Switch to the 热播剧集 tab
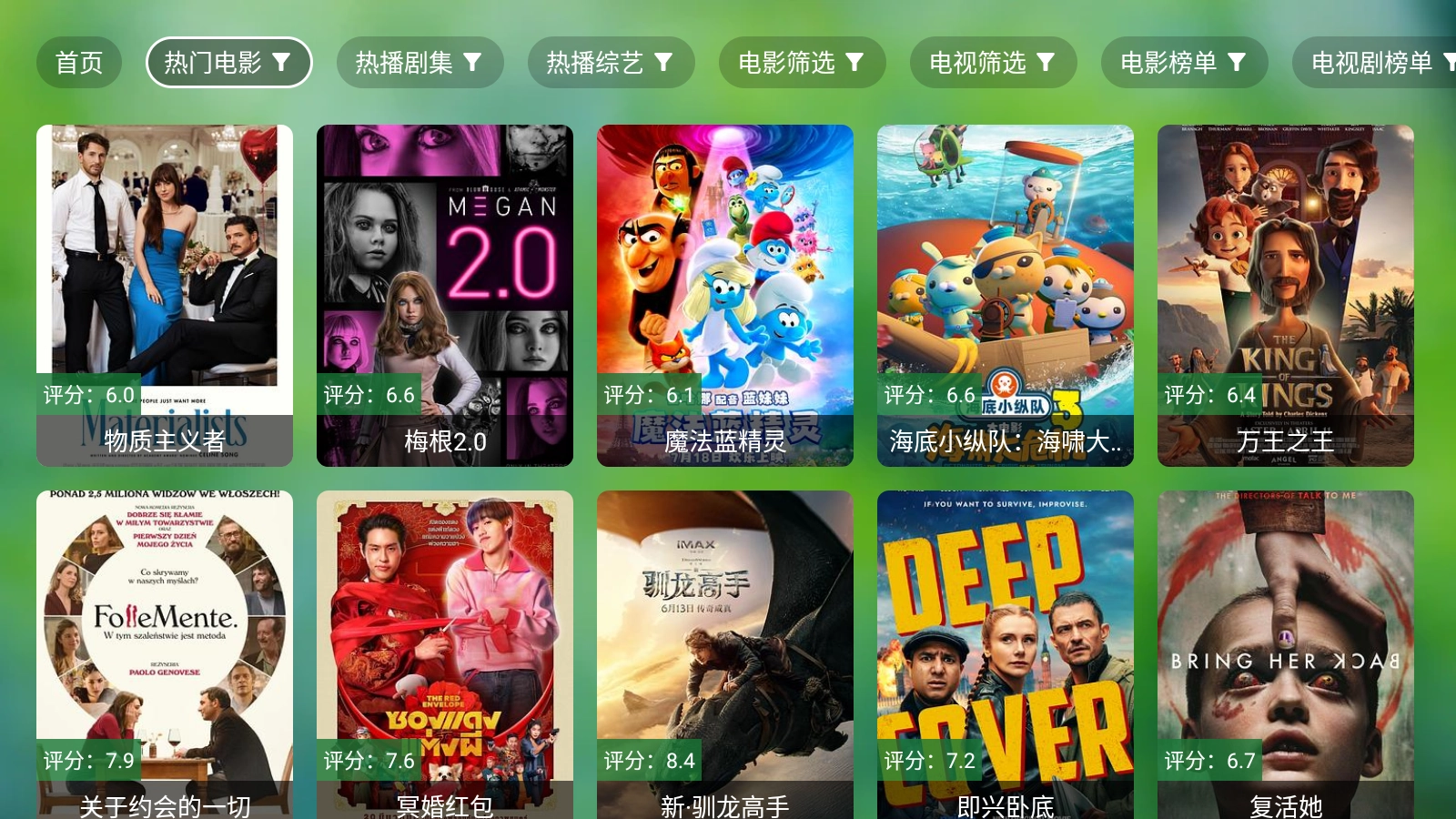Viewport: 1456px width, 819px height. pos(420,63)
